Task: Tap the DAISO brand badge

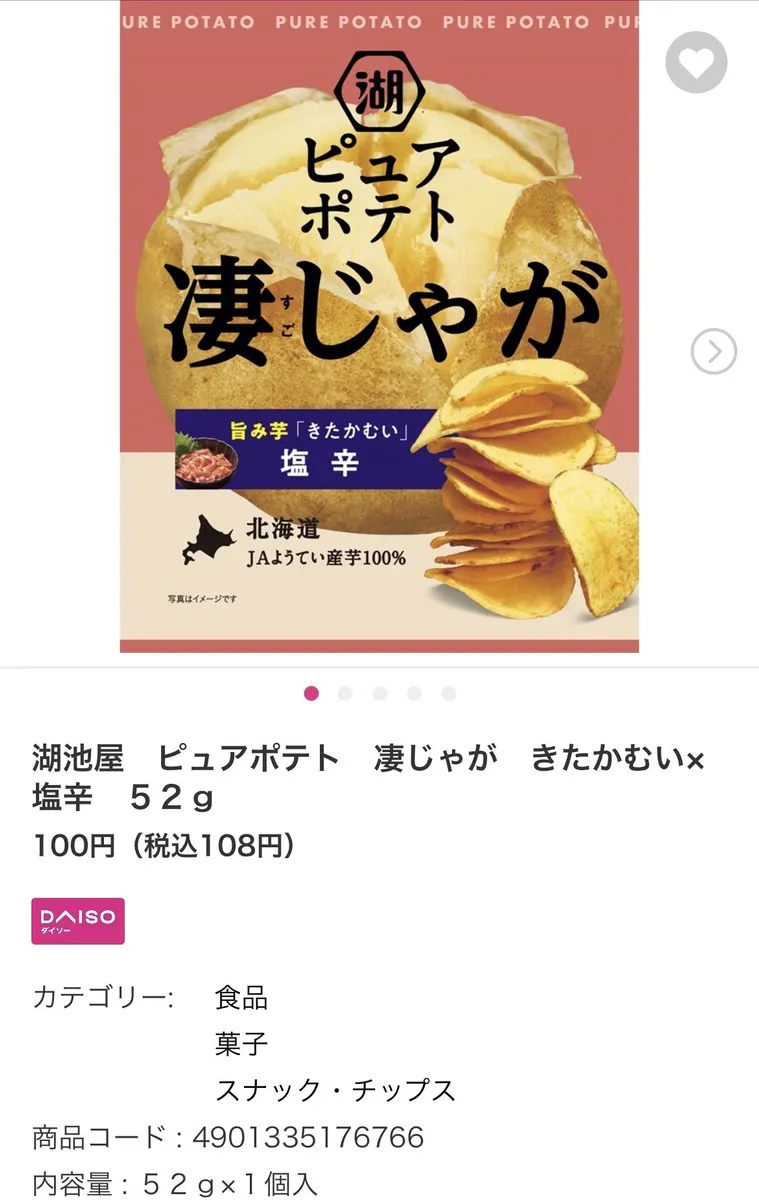Action: 78,920
